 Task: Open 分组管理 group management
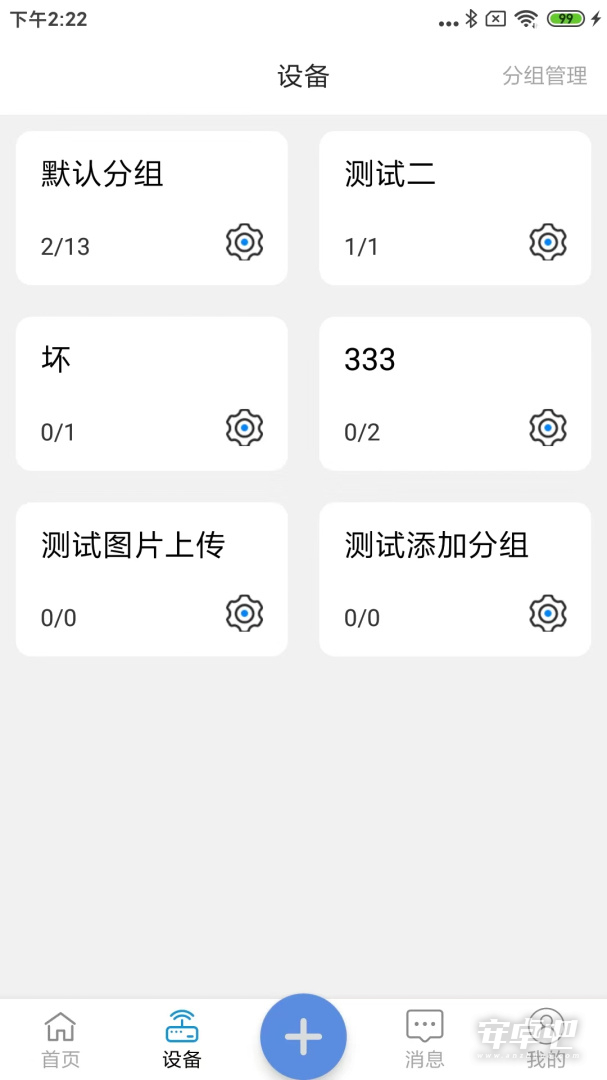coord(544,76)
